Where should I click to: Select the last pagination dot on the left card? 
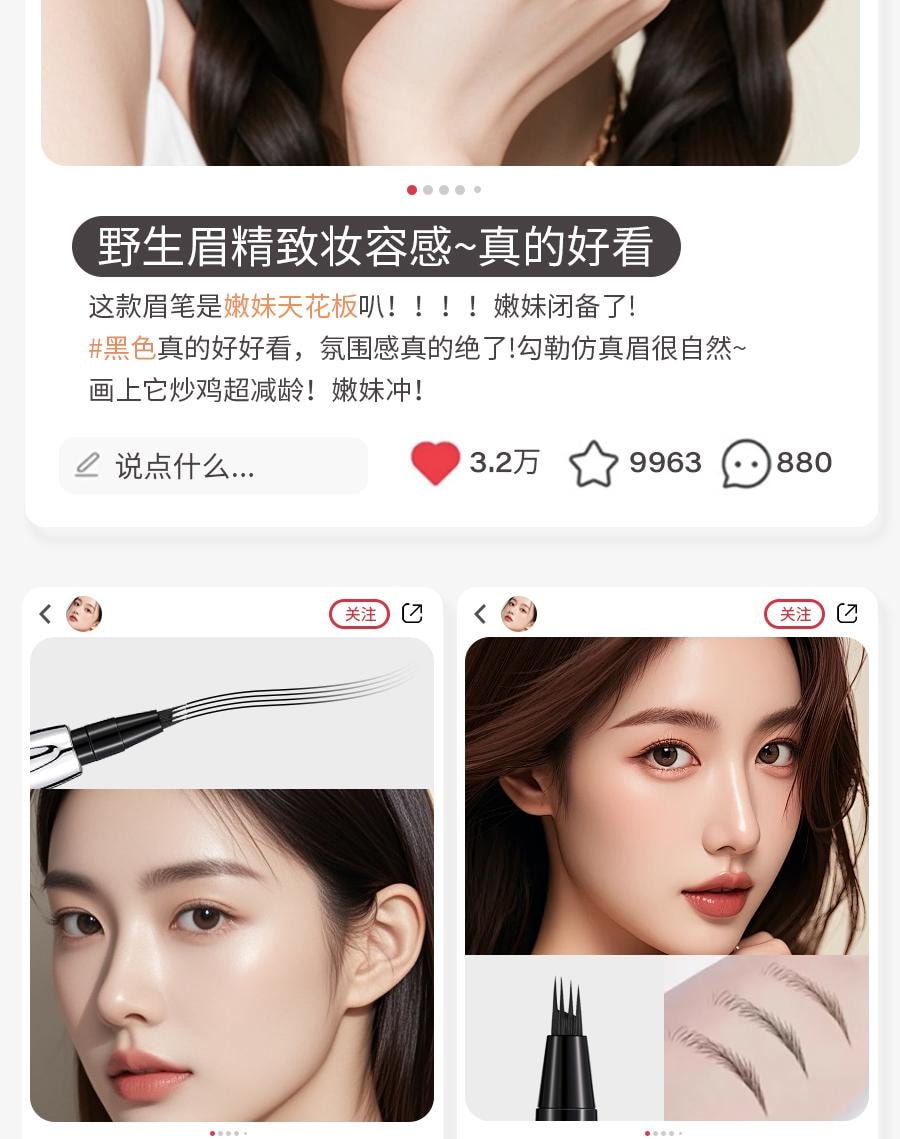tap(244, 1134)
